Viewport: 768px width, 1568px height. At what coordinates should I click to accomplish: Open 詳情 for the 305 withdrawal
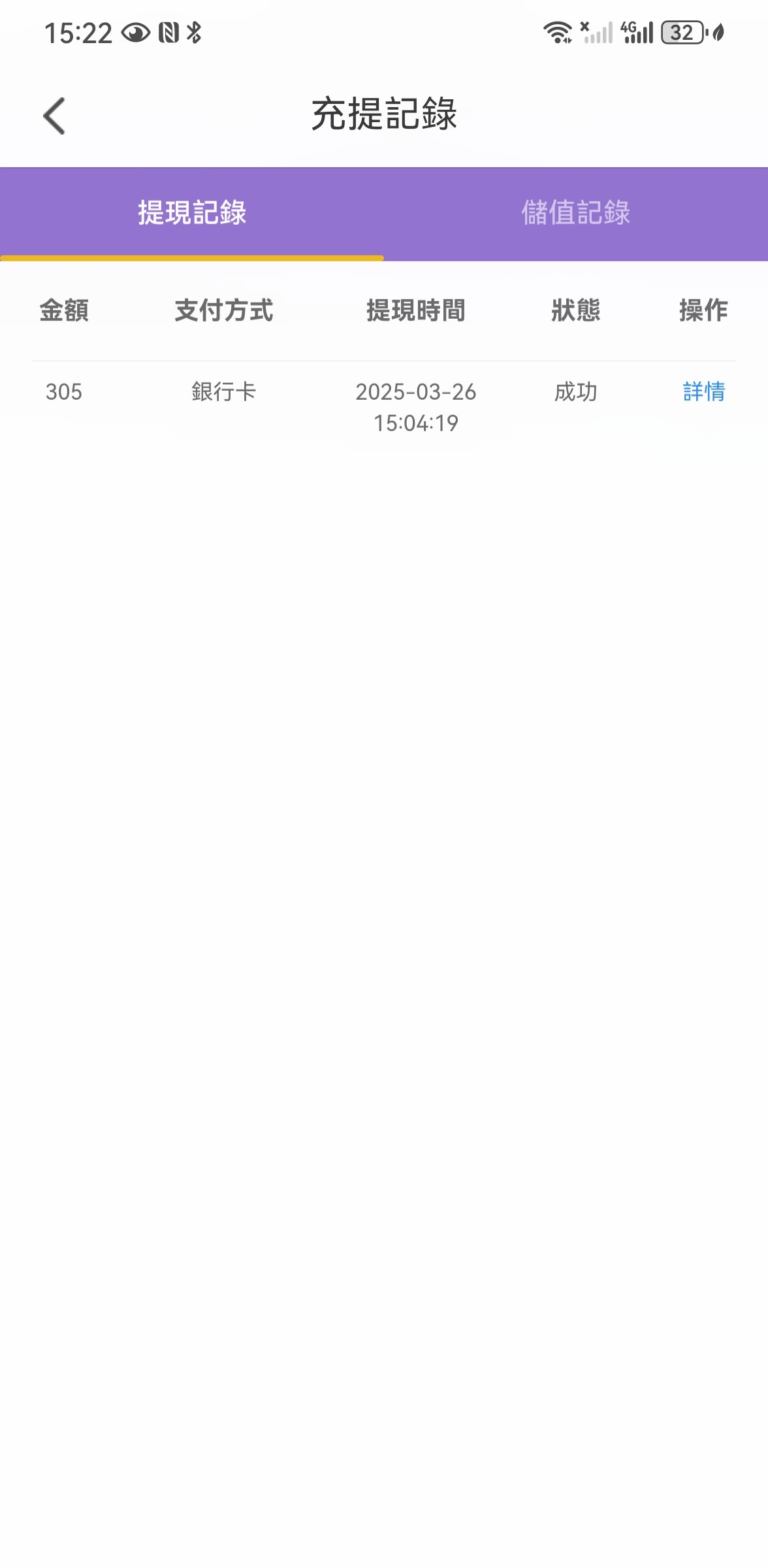[702, 392]
